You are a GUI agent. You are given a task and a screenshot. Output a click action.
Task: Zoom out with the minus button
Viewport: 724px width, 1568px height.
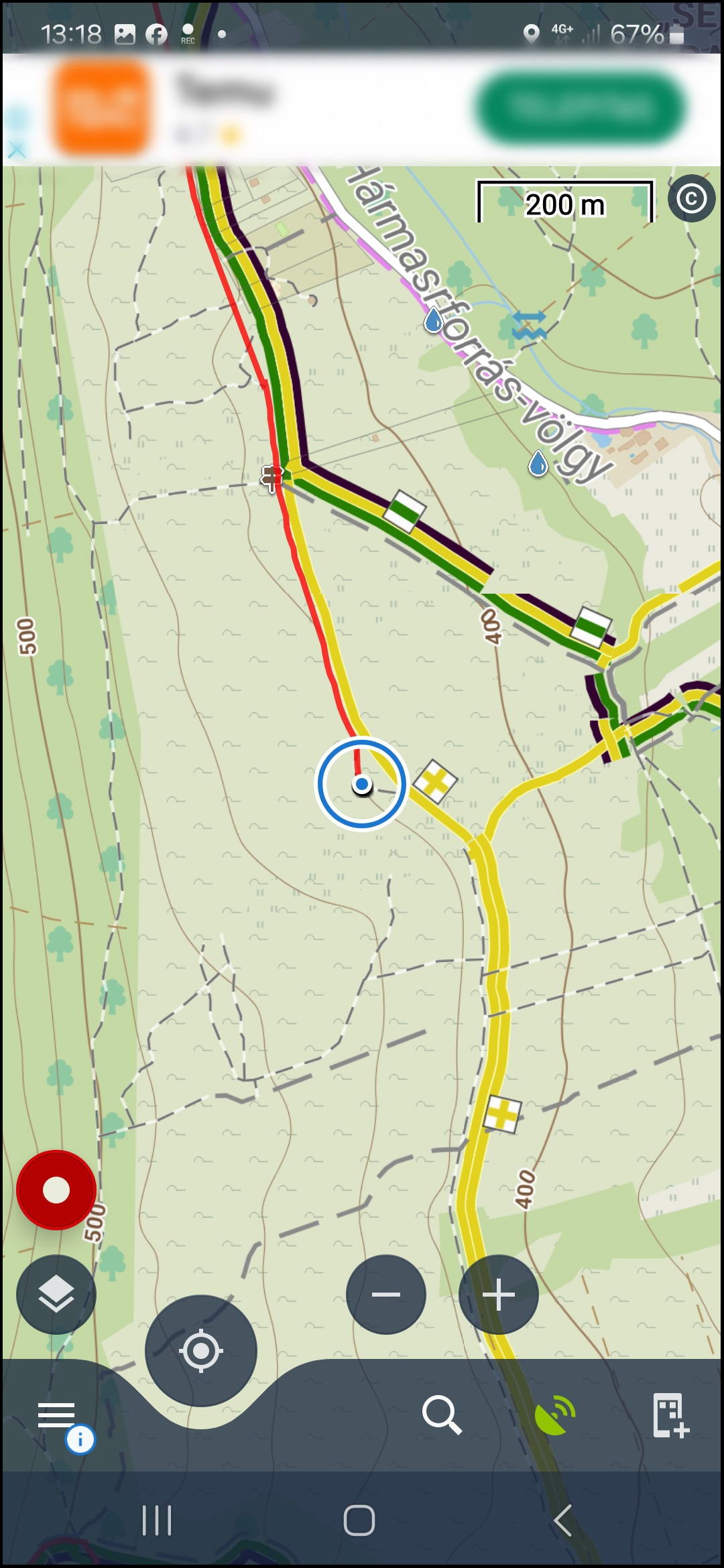pos(386,1294)
